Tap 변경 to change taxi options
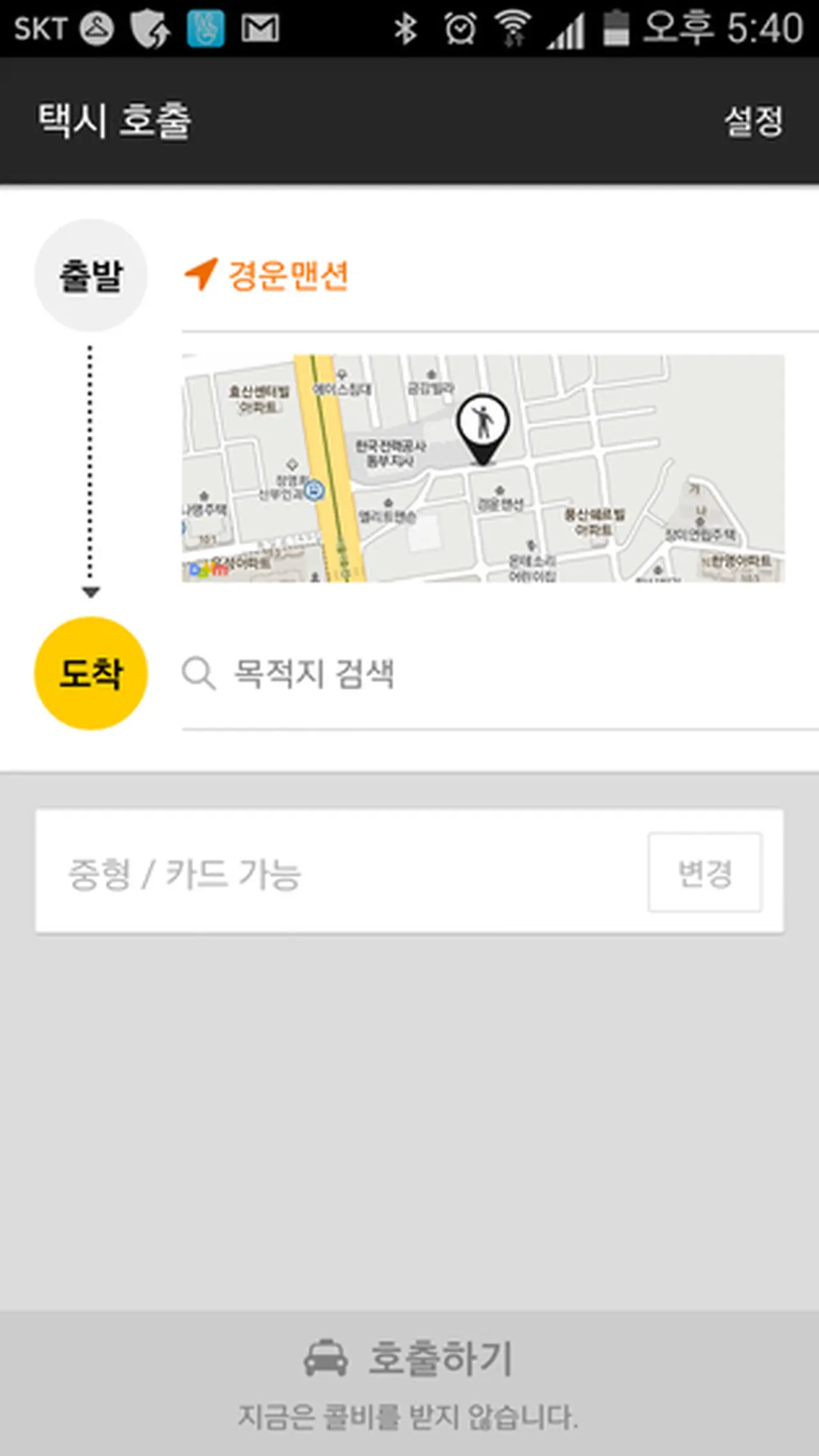The width and height of the screenshot is (819, 1456). click(x=704, y=872)
